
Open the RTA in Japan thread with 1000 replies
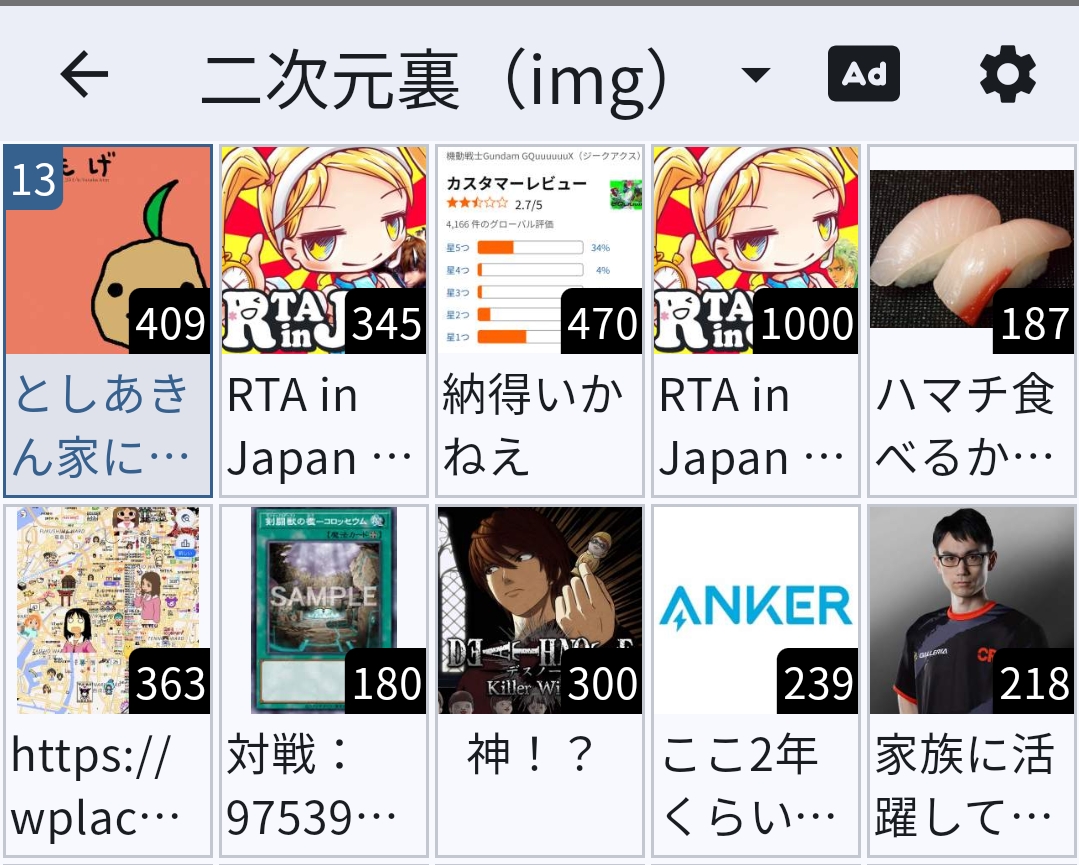(756, 320)
